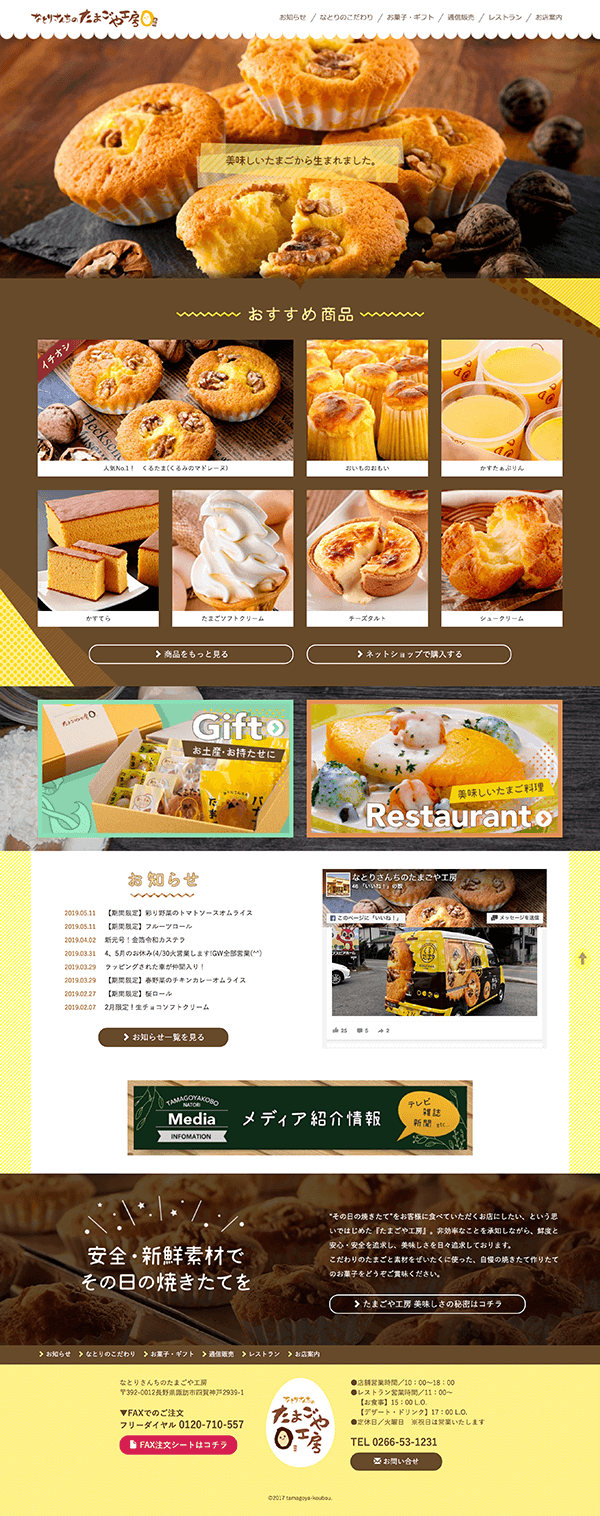Screen dimensions: 600x1516
Task: Open お知らせ in top navigation
Action: (293, 18)
